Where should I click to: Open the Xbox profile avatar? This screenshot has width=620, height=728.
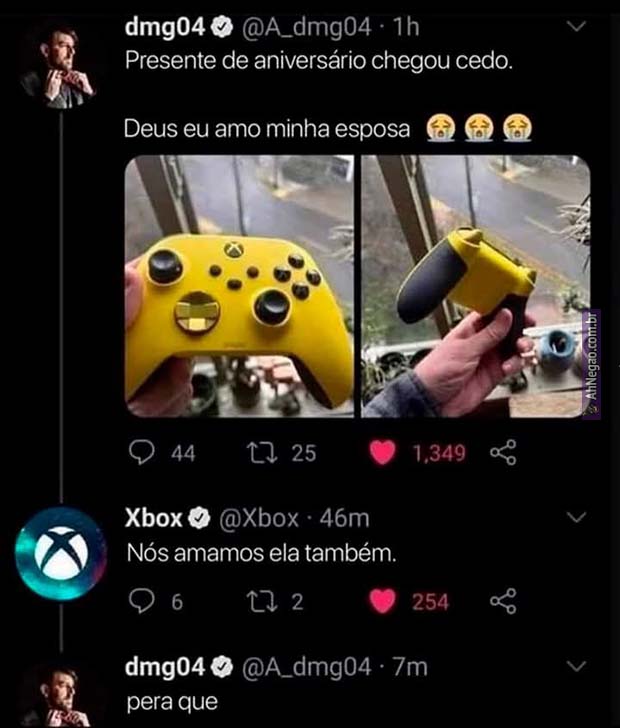click(x=62, y=552)
